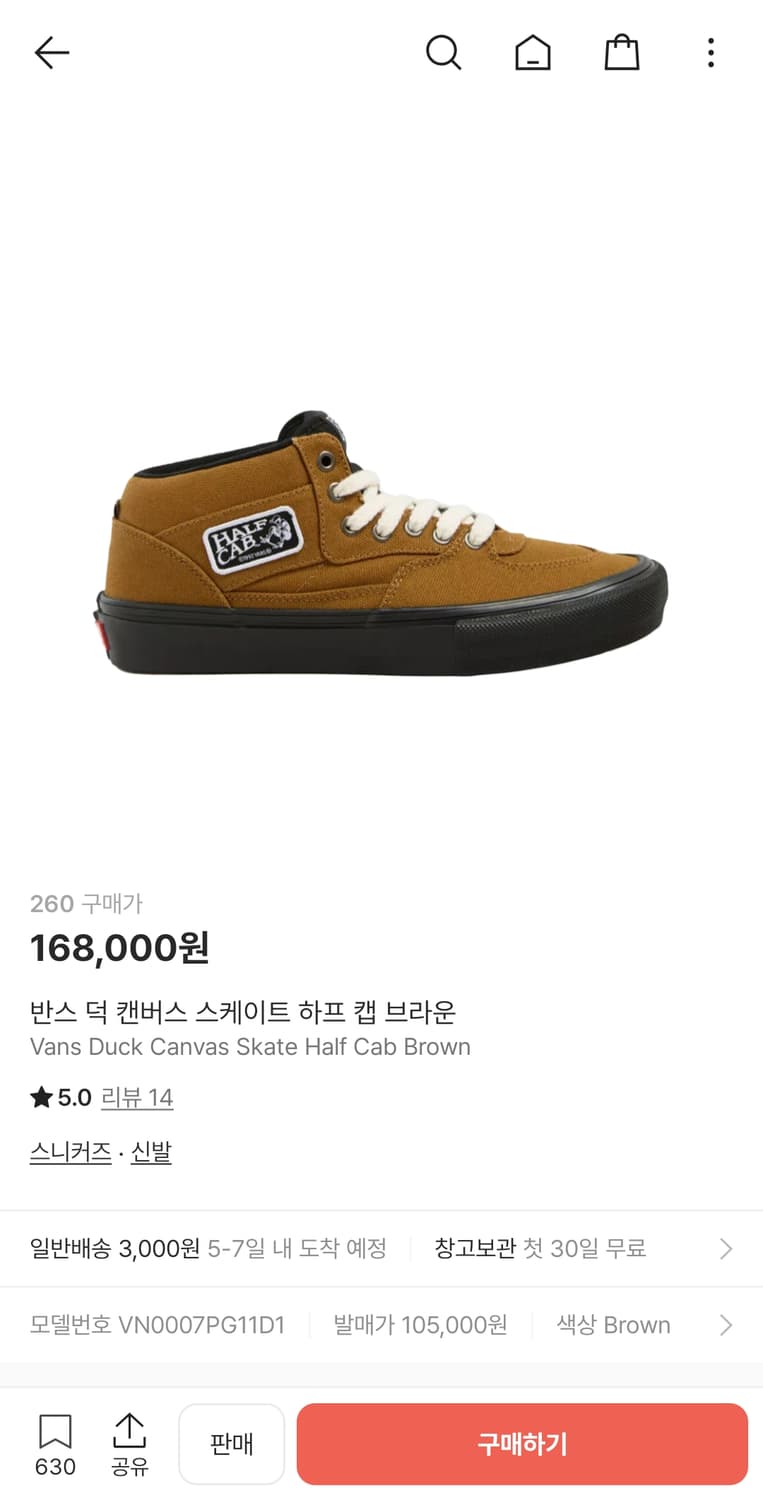Open details via the chevron beside 색상 Brown
This screenshot has height=1500, width=763.
tap(725, 1324)
